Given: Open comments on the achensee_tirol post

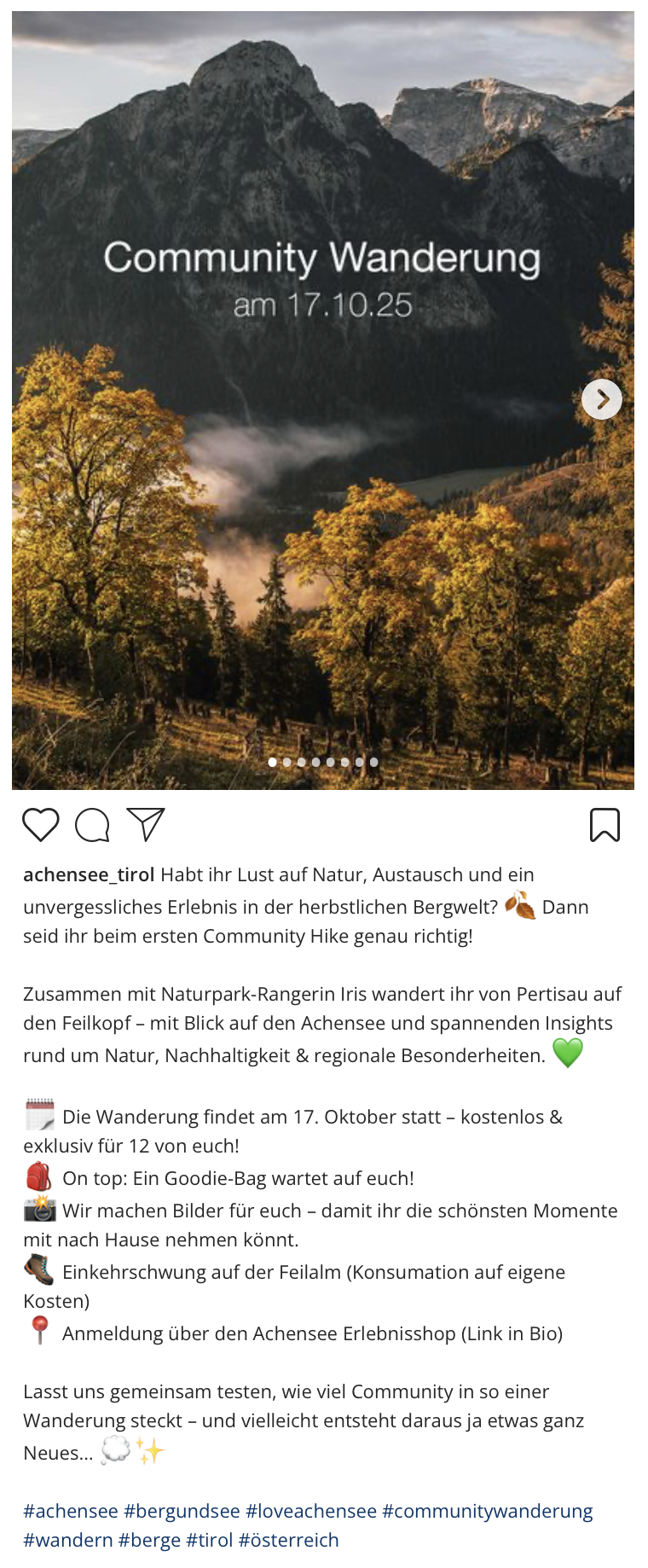Looking at the screenshot, I should 92,825.
